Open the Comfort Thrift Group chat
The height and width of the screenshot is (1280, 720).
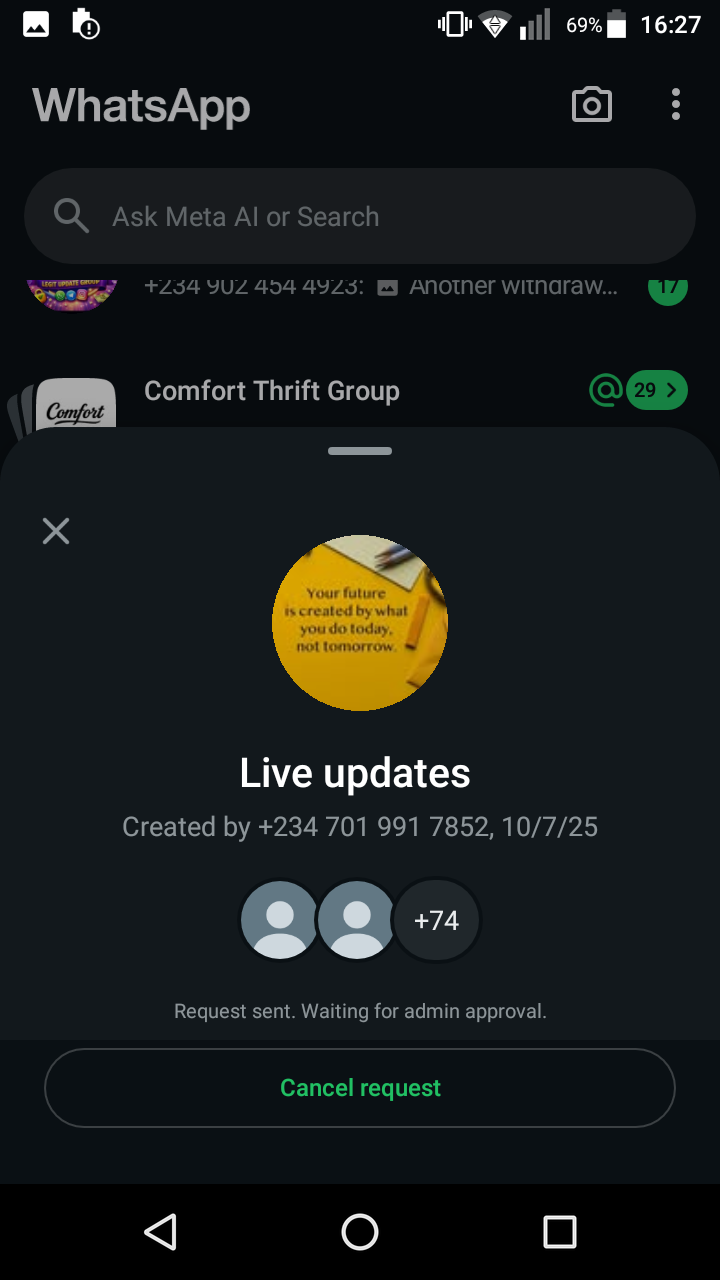272,392
